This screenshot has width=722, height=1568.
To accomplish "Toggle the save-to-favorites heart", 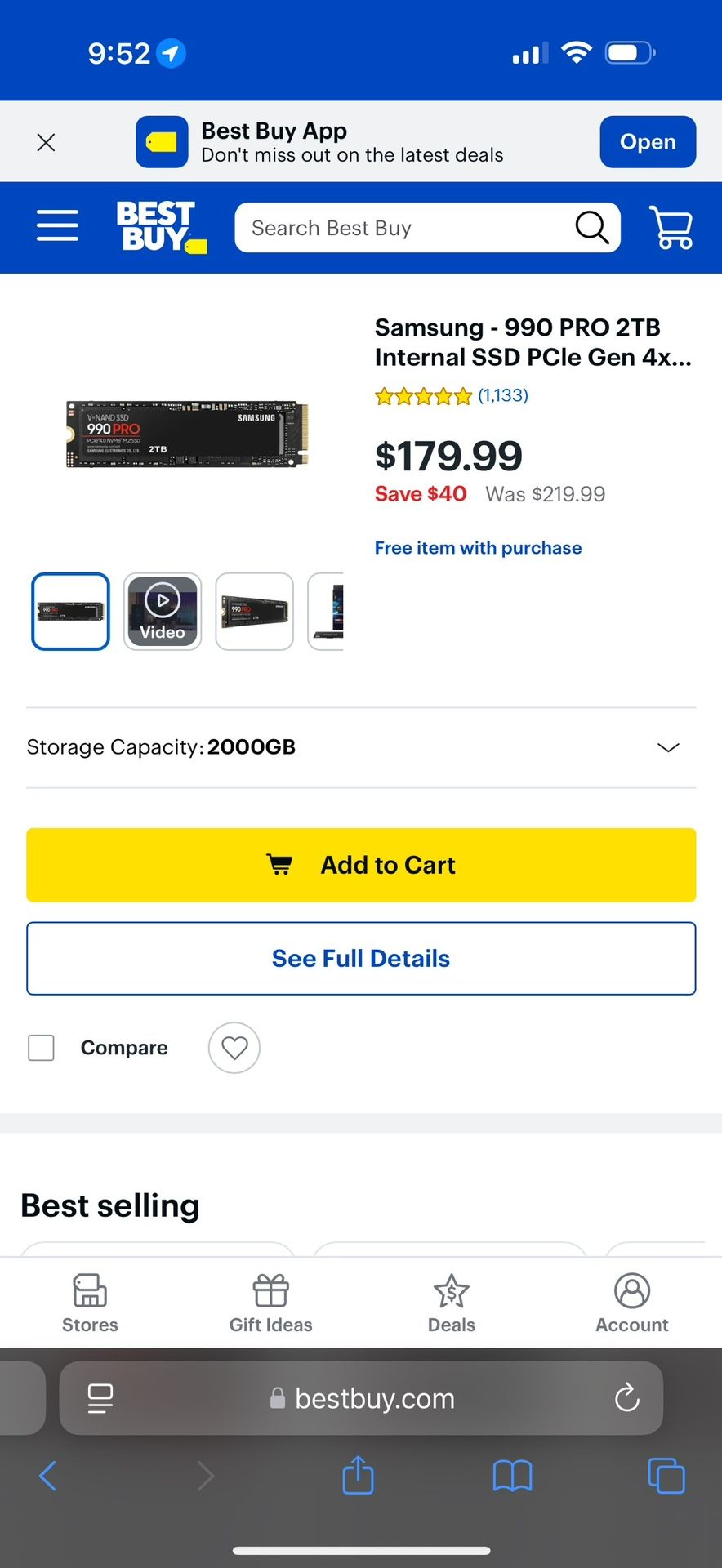I will point(234,1048).
